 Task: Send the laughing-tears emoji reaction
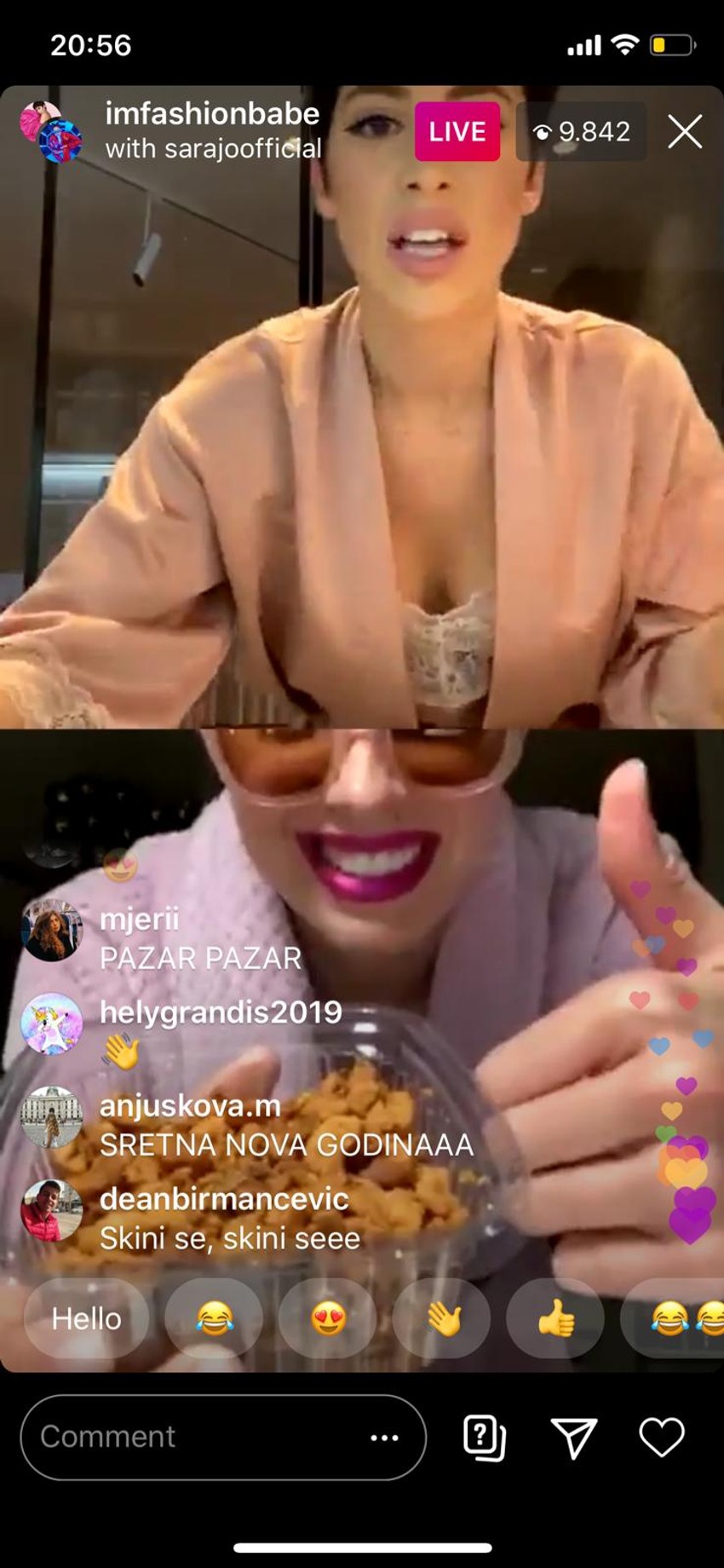point(214,1318)
